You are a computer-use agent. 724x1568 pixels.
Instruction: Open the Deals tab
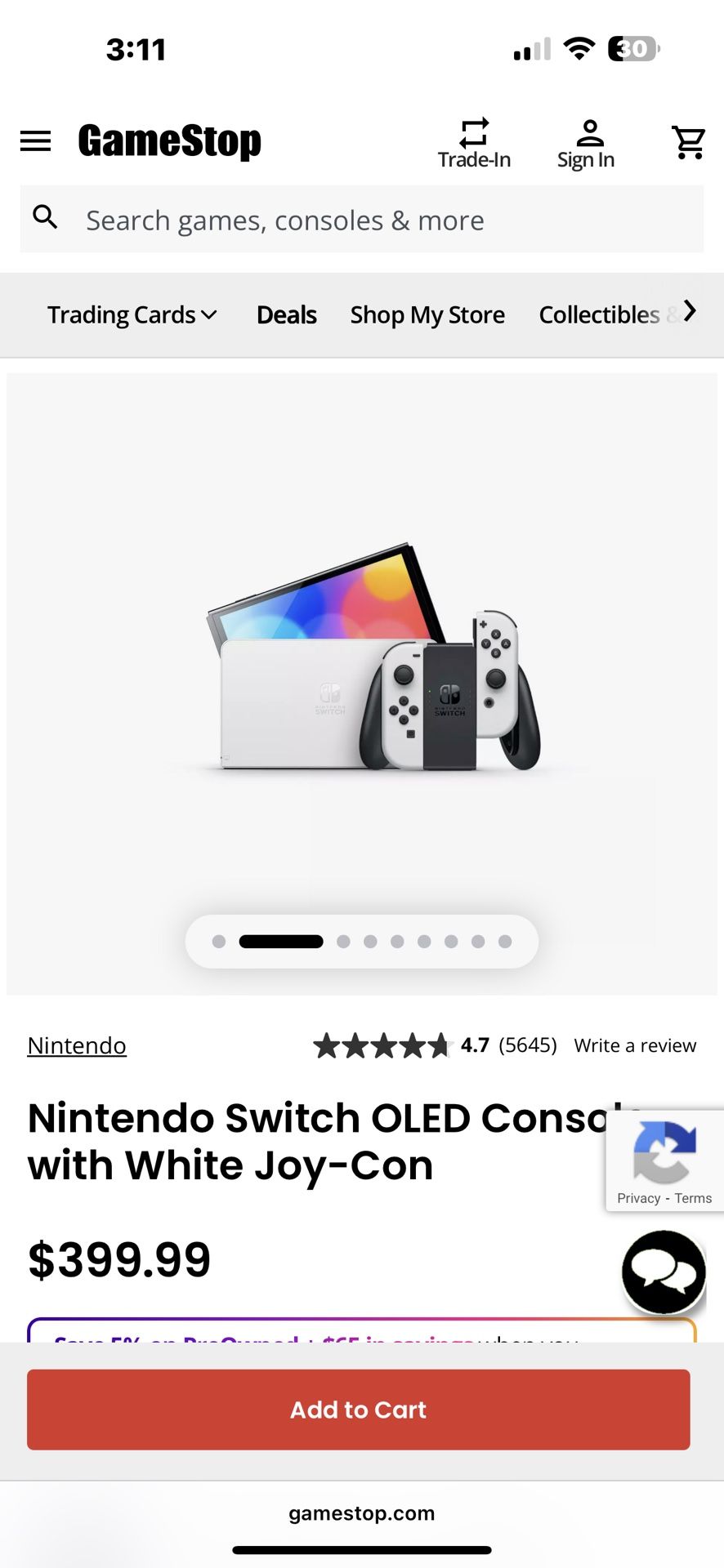click(x=286, y=314)
